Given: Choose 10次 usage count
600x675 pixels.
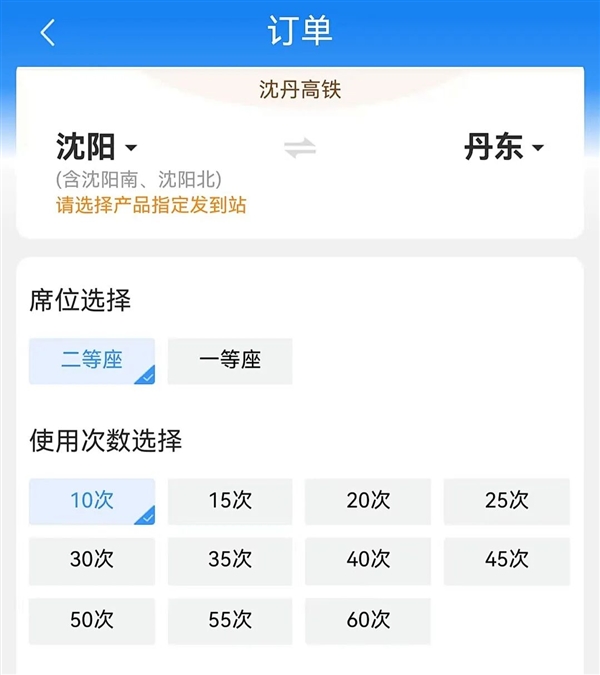Looking at the screenshot, I should click(x=92, y=501).
